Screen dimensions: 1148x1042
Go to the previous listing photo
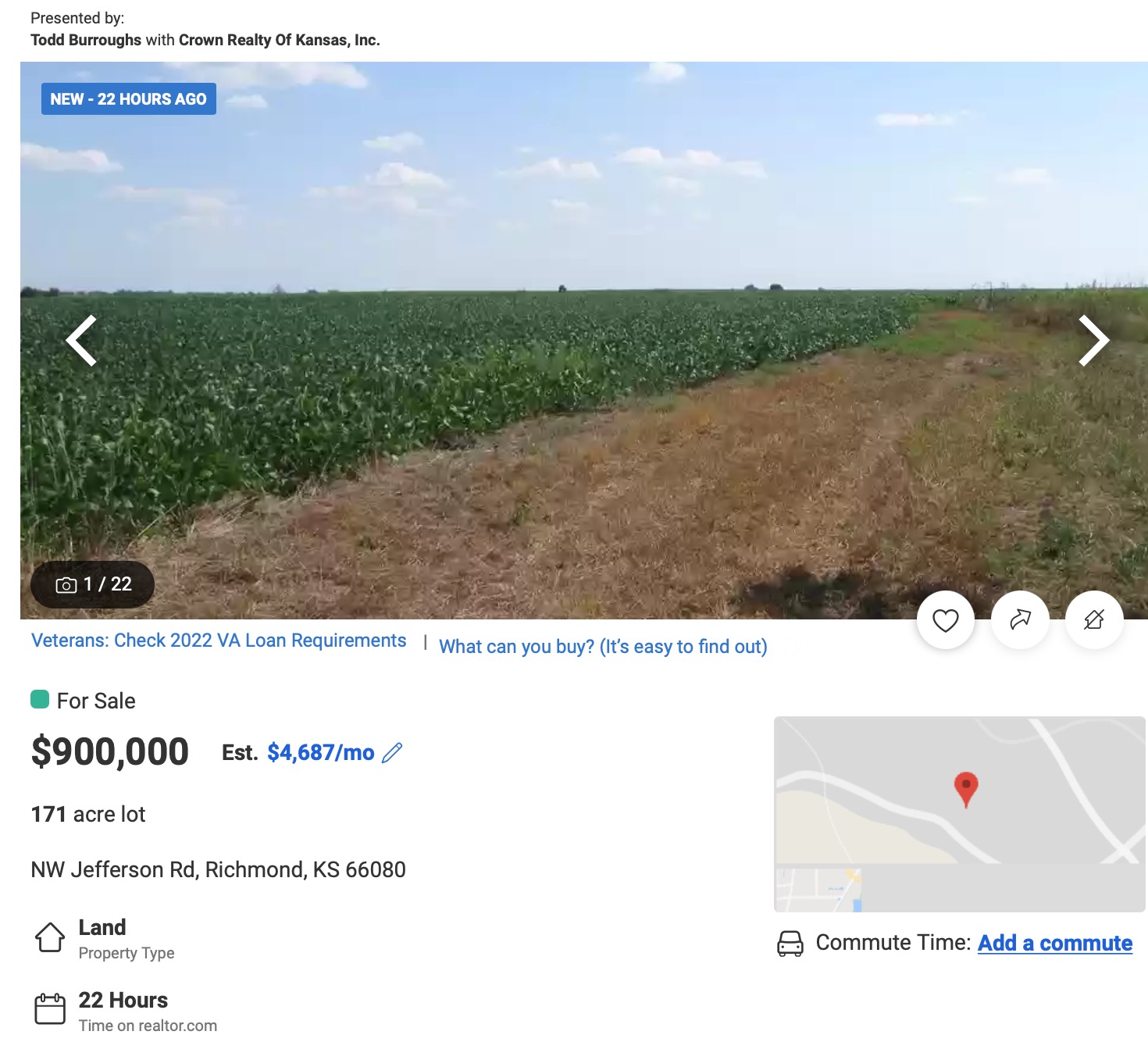point(82,341)
